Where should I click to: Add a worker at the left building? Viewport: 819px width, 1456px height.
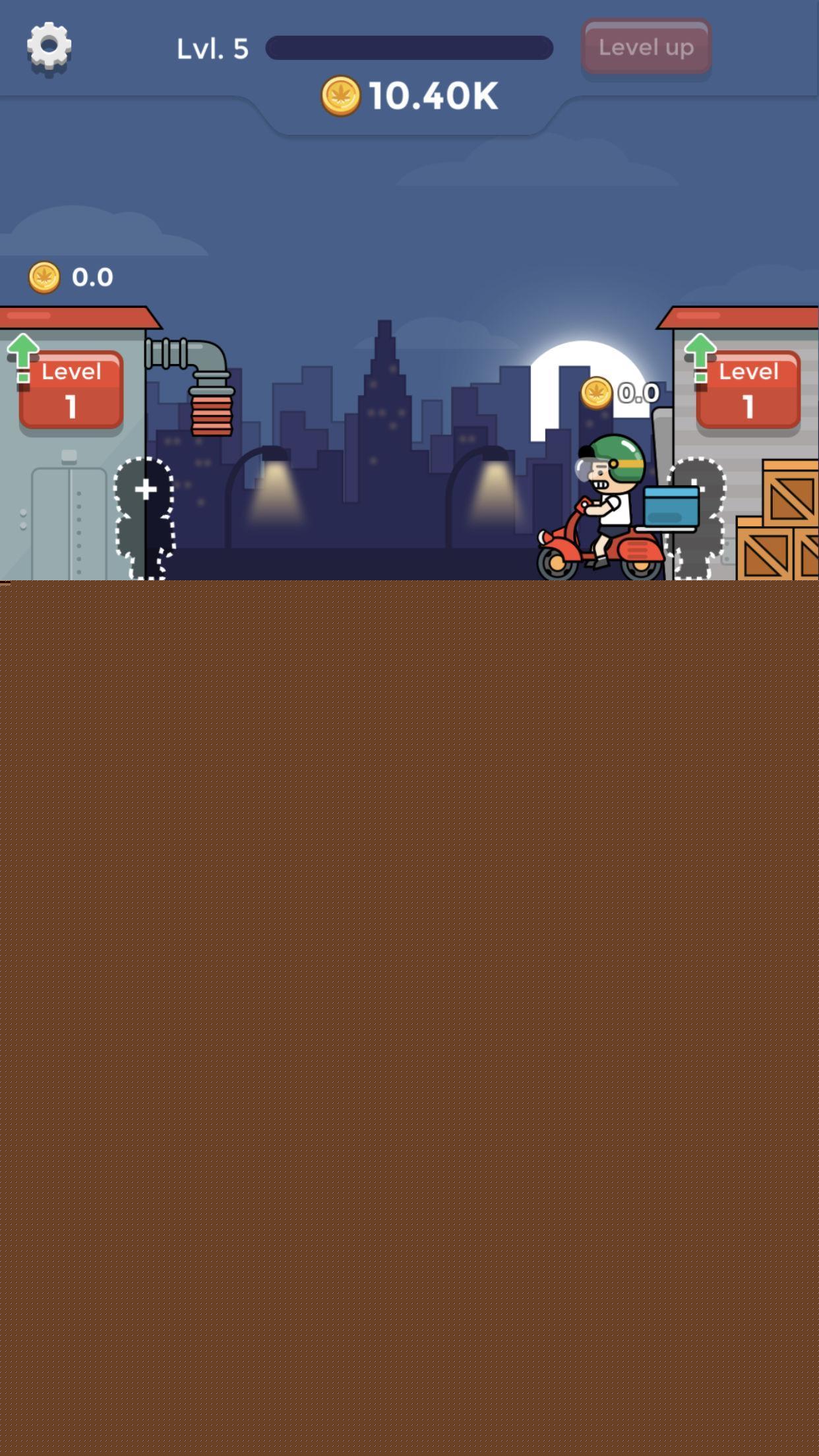click(145, 490)
